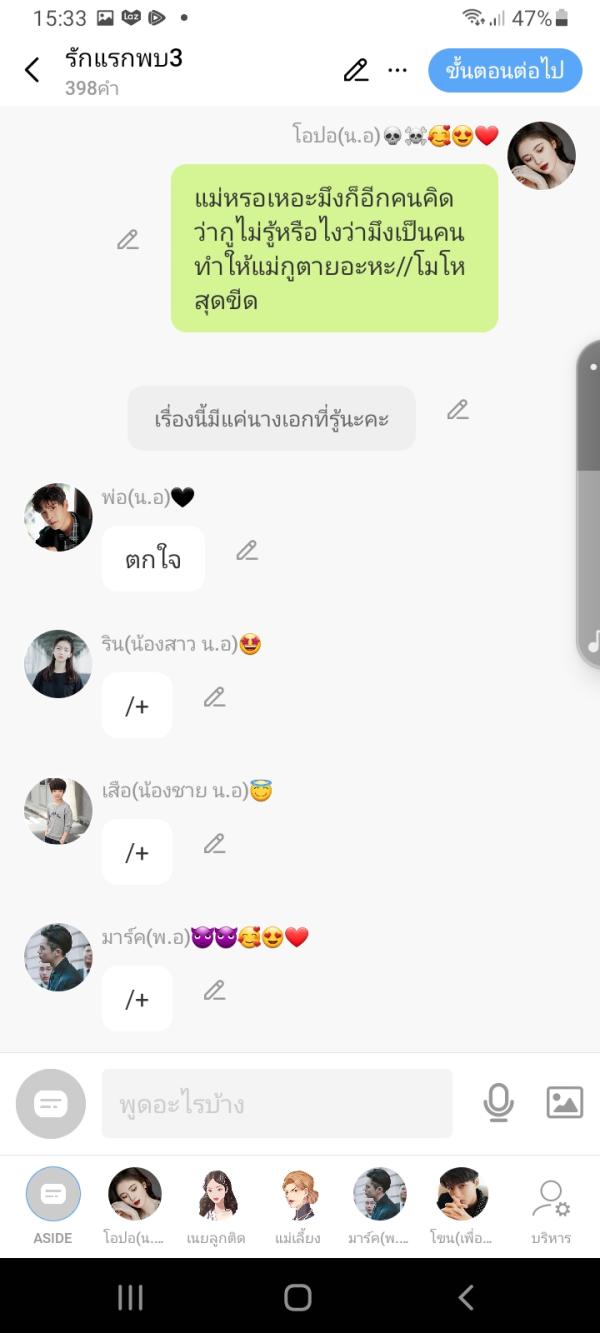This screenshot has height=1333, width=600.
Task: Tap the system home button
Action: (298, 1297)
